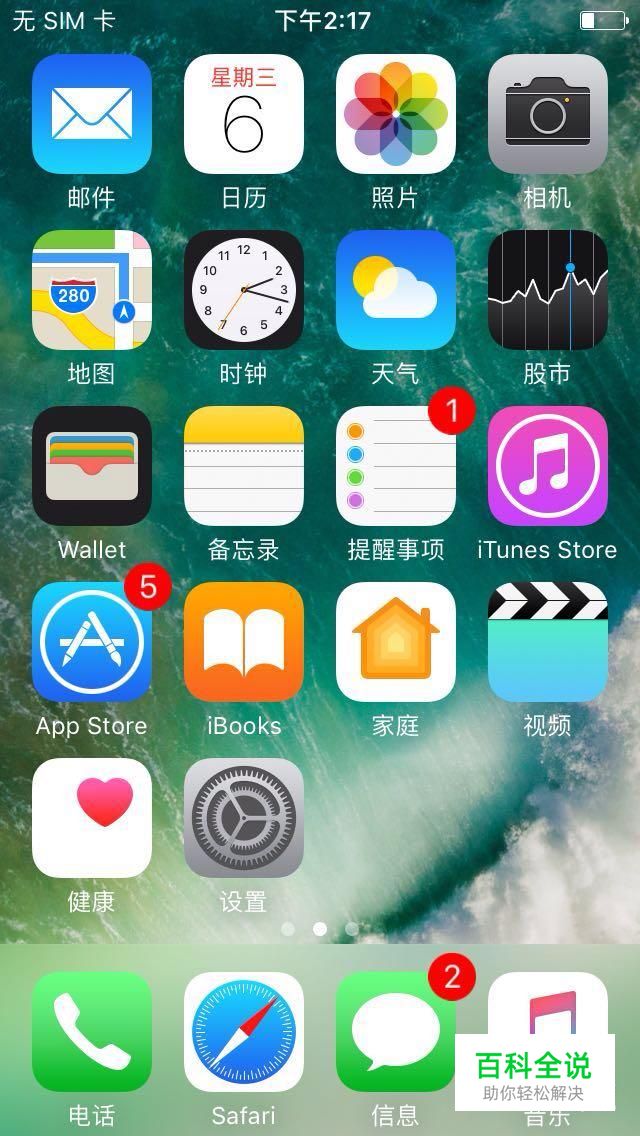Check the 天气 Weather app

tap(396, 290)
